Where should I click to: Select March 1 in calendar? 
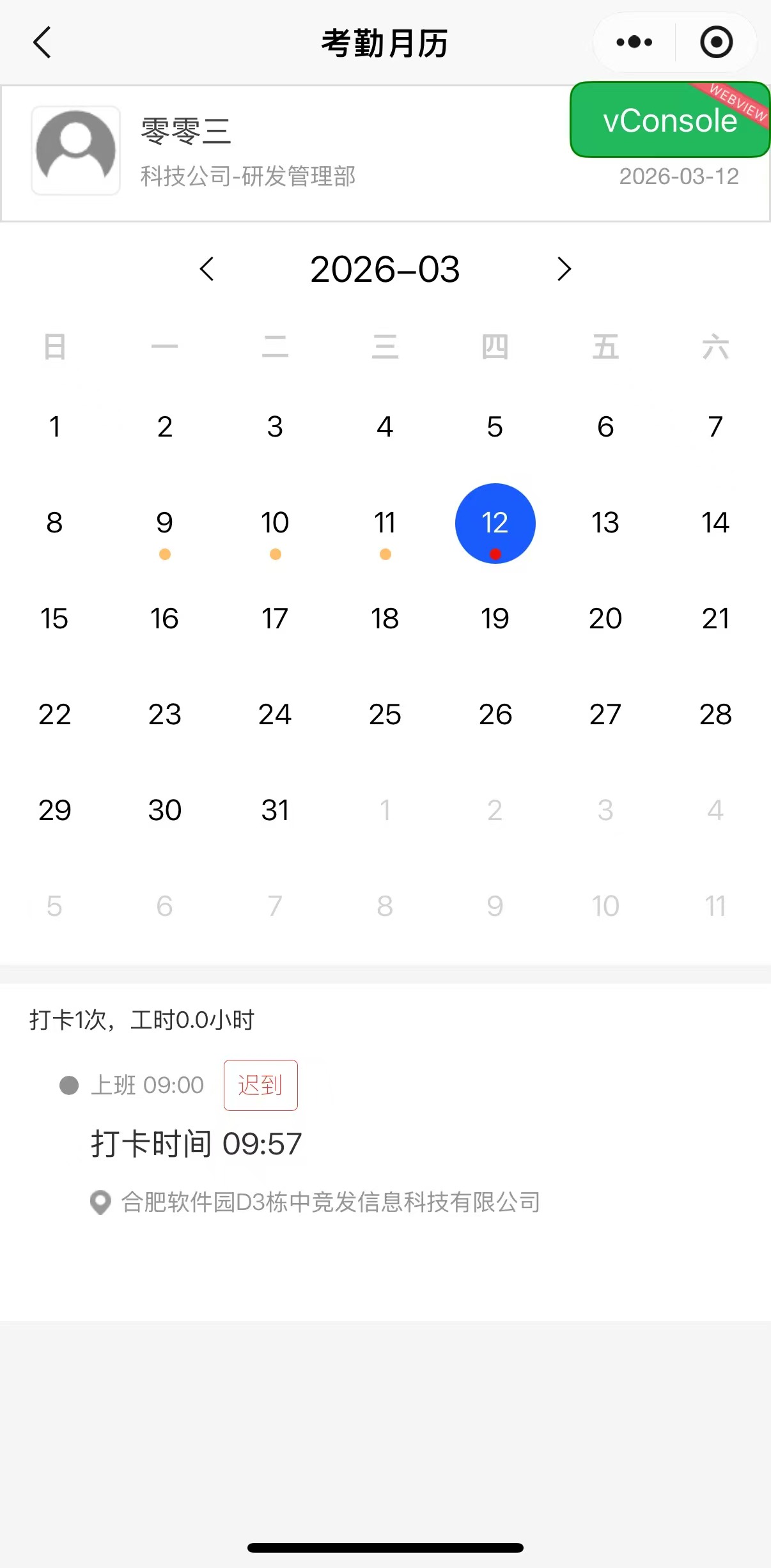click(54, 427)
